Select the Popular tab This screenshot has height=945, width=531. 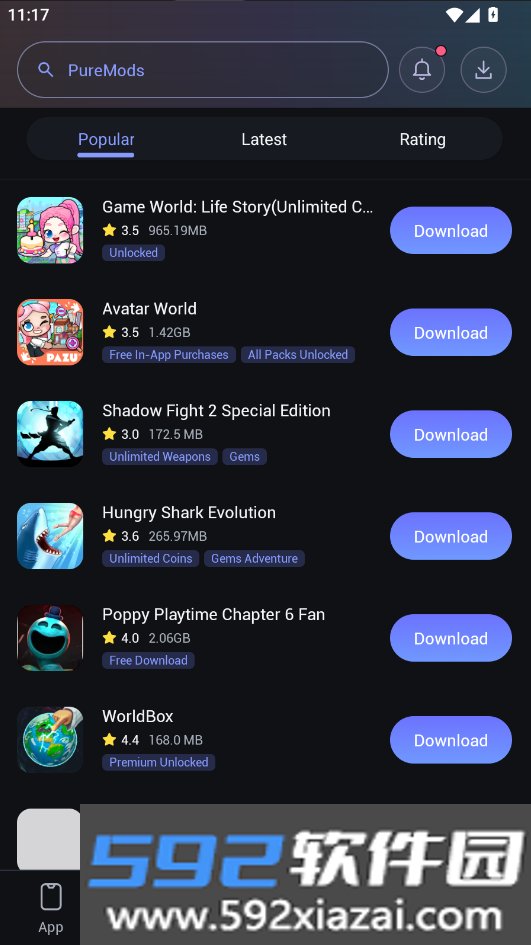point(106,140)
